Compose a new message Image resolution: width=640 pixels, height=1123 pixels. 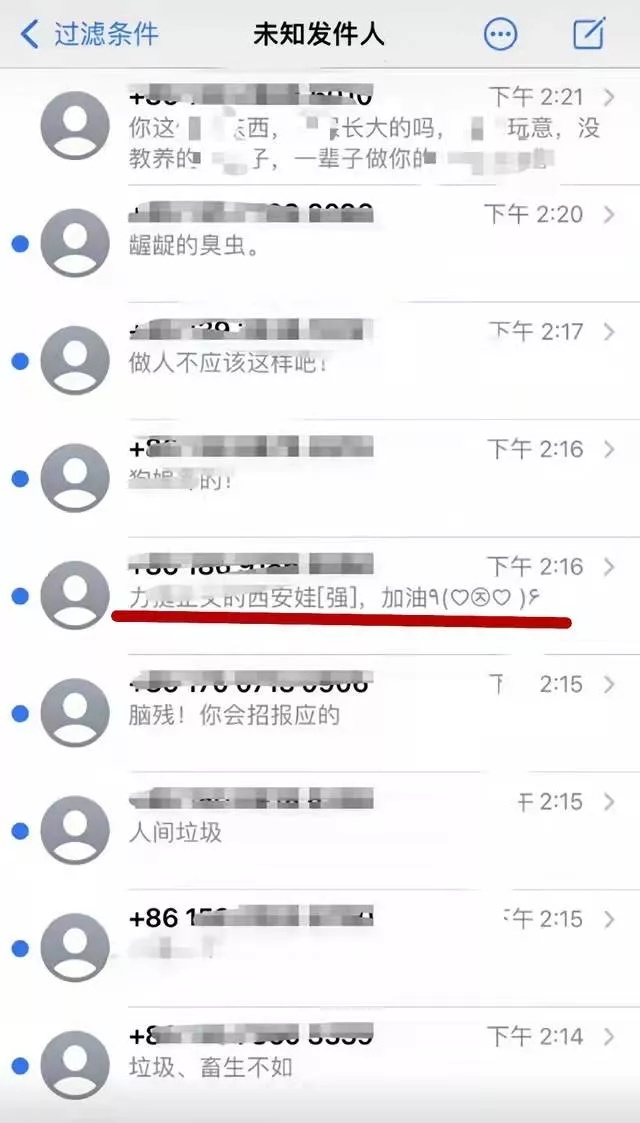pos(589,34)
